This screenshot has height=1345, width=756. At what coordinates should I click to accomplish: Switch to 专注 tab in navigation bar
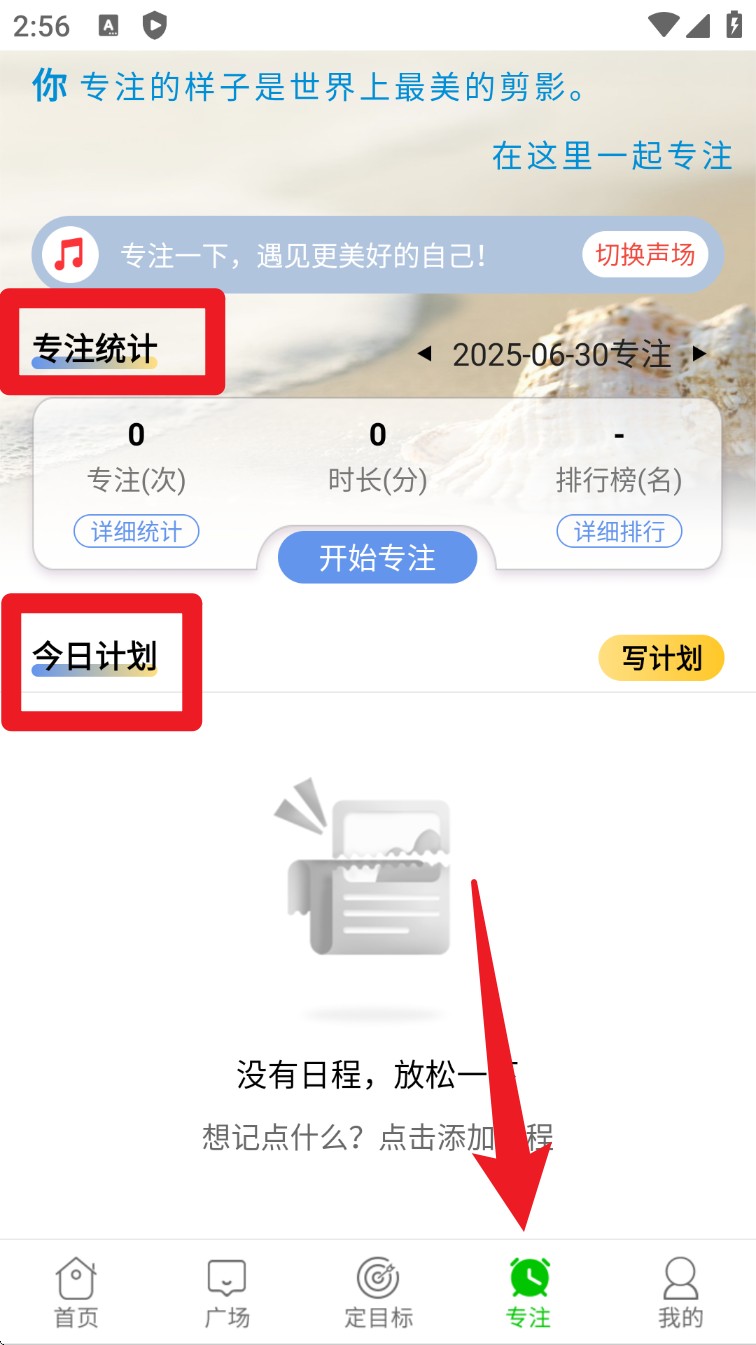click(x=528, y=1290)
